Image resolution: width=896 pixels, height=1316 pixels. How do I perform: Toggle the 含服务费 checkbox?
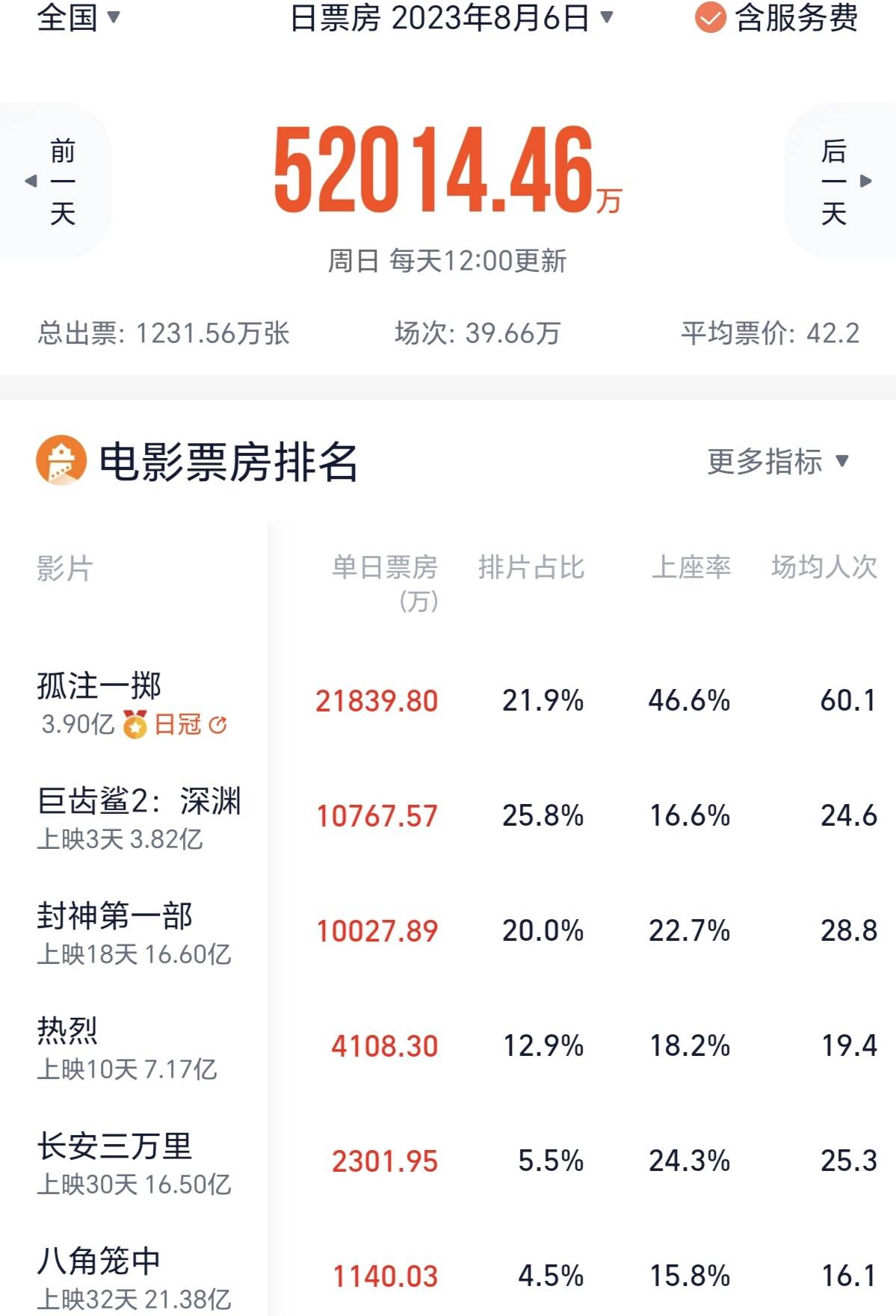pos(710,18)
